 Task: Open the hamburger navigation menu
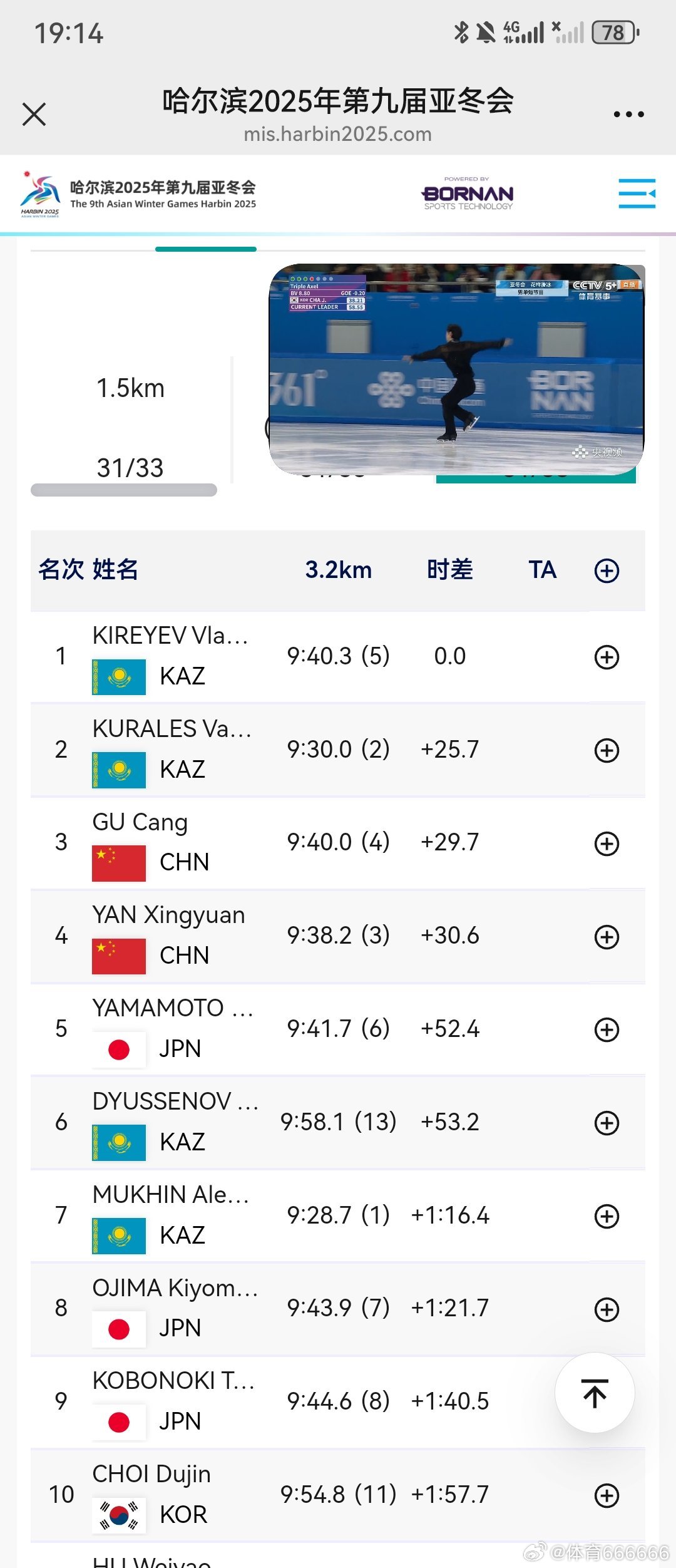(x=637, y=193)
